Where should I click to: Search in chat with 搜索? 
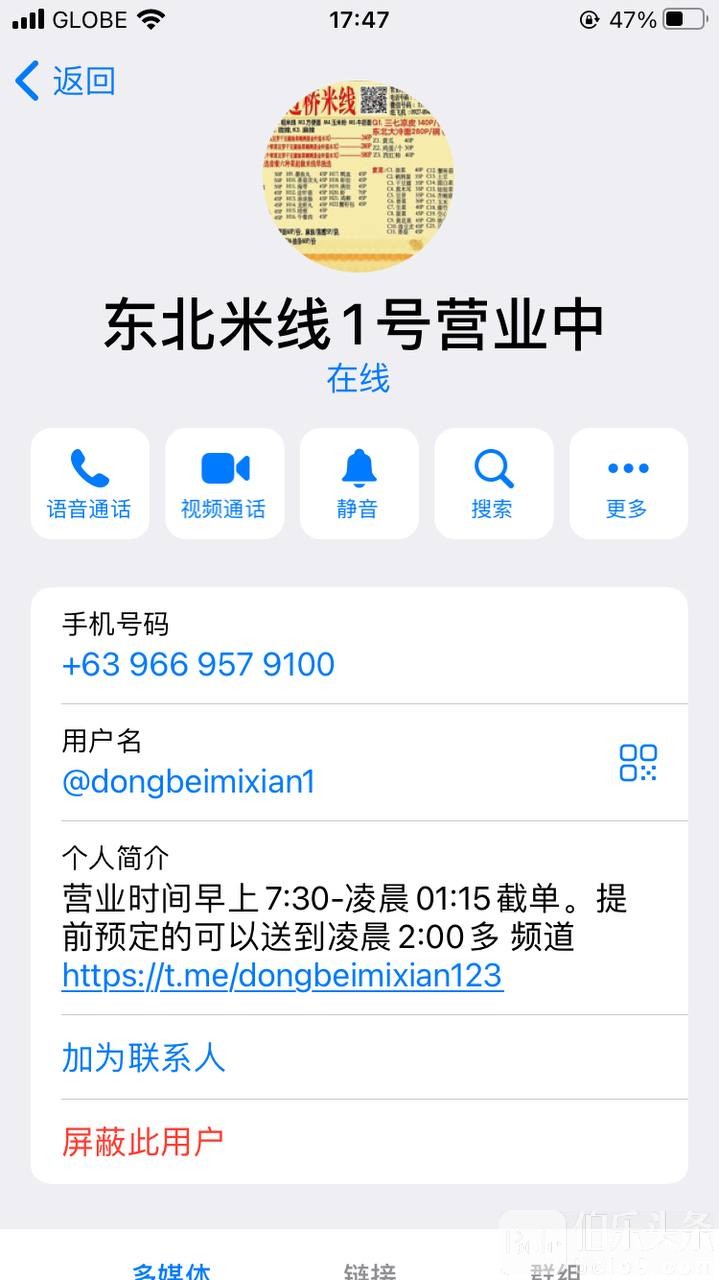pyautogui.click(x=493, y=484)
